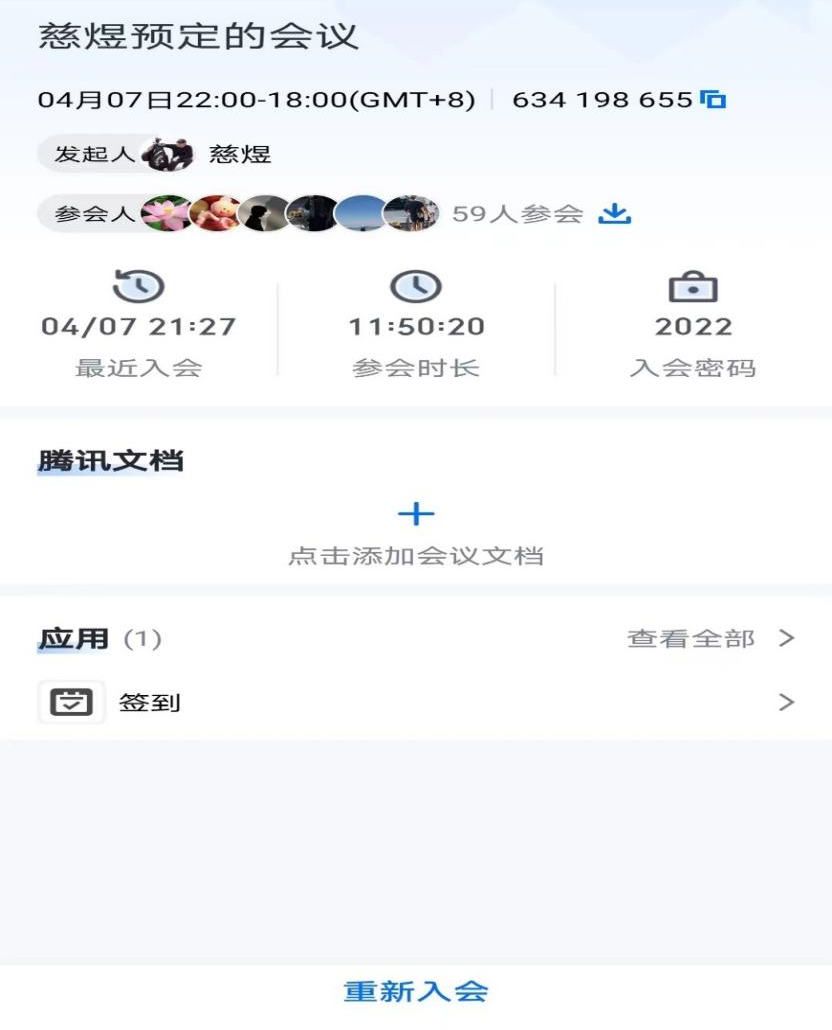The height and width of the screenshot is (1030, 832).
Task: Download the participant list
Action: point(614,214)
